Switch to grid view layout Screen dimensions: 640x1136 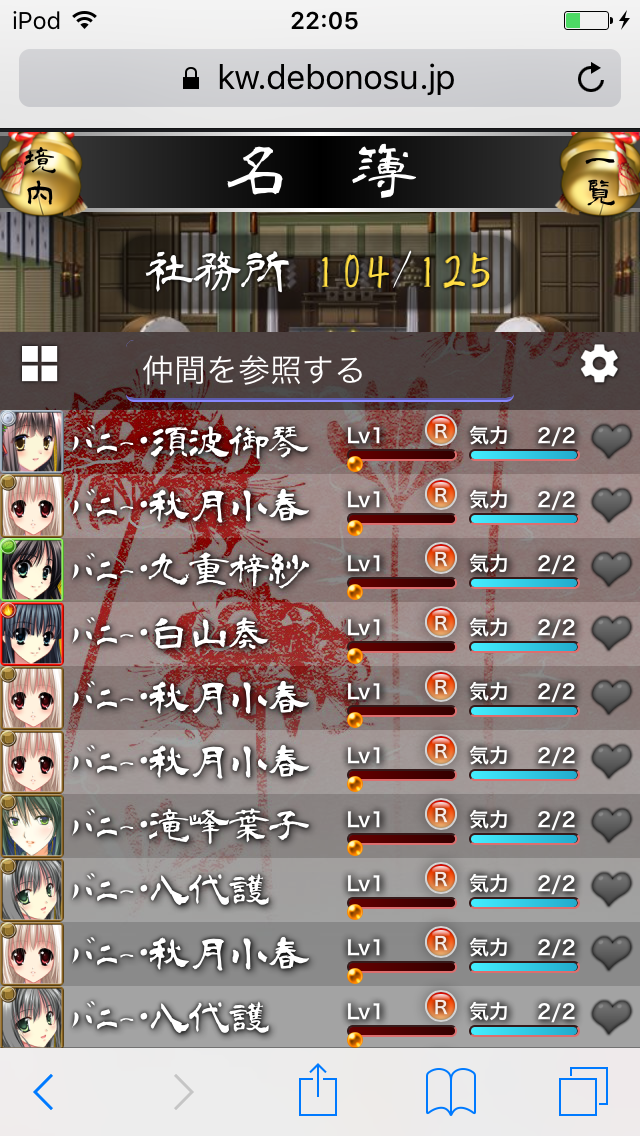(x=40, y=364)
